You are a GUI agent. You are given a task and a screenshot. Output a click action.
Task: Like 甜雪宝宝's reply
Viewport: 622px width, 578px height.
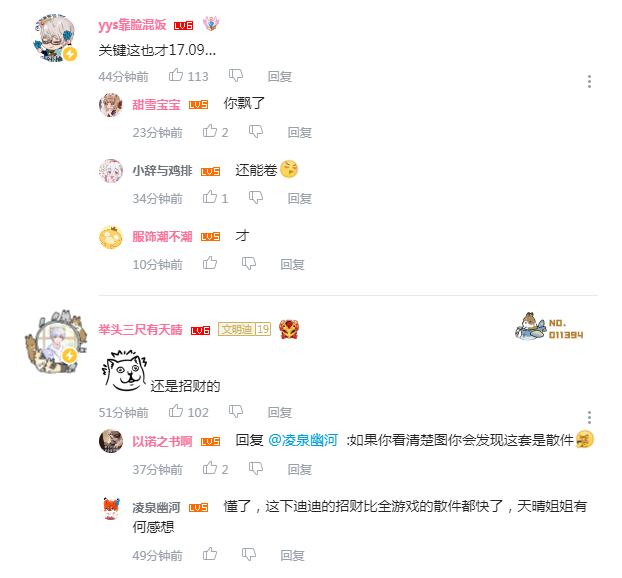point(210,132)
